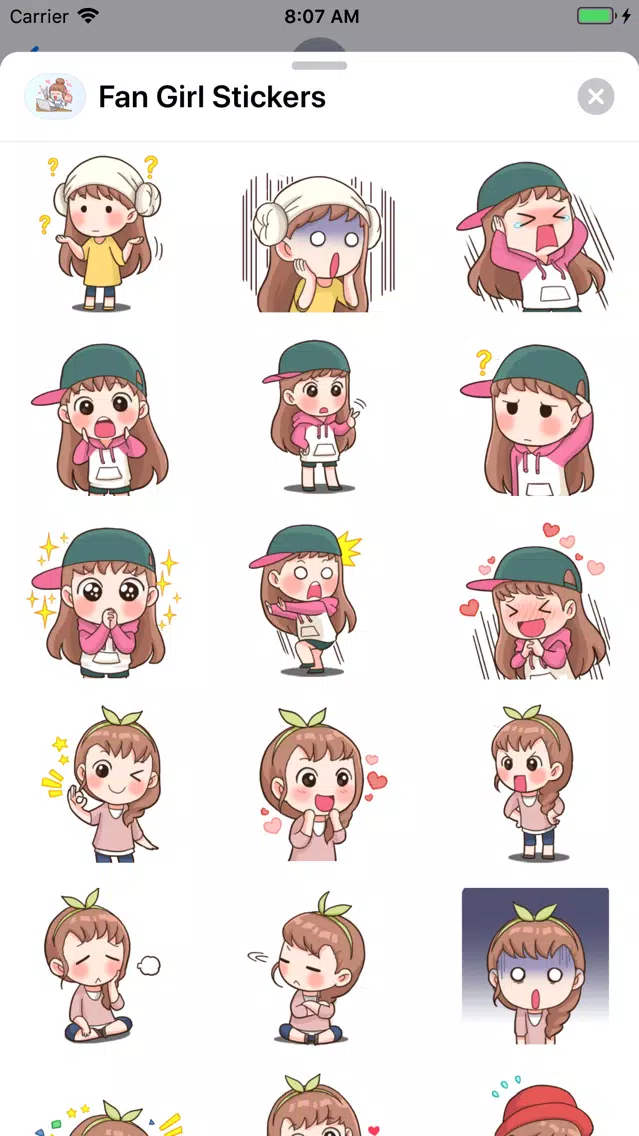Screen dimensions: 639x1136
Task: Choose the blushing girl with floating hearts sticker
Action: [533, 602]
